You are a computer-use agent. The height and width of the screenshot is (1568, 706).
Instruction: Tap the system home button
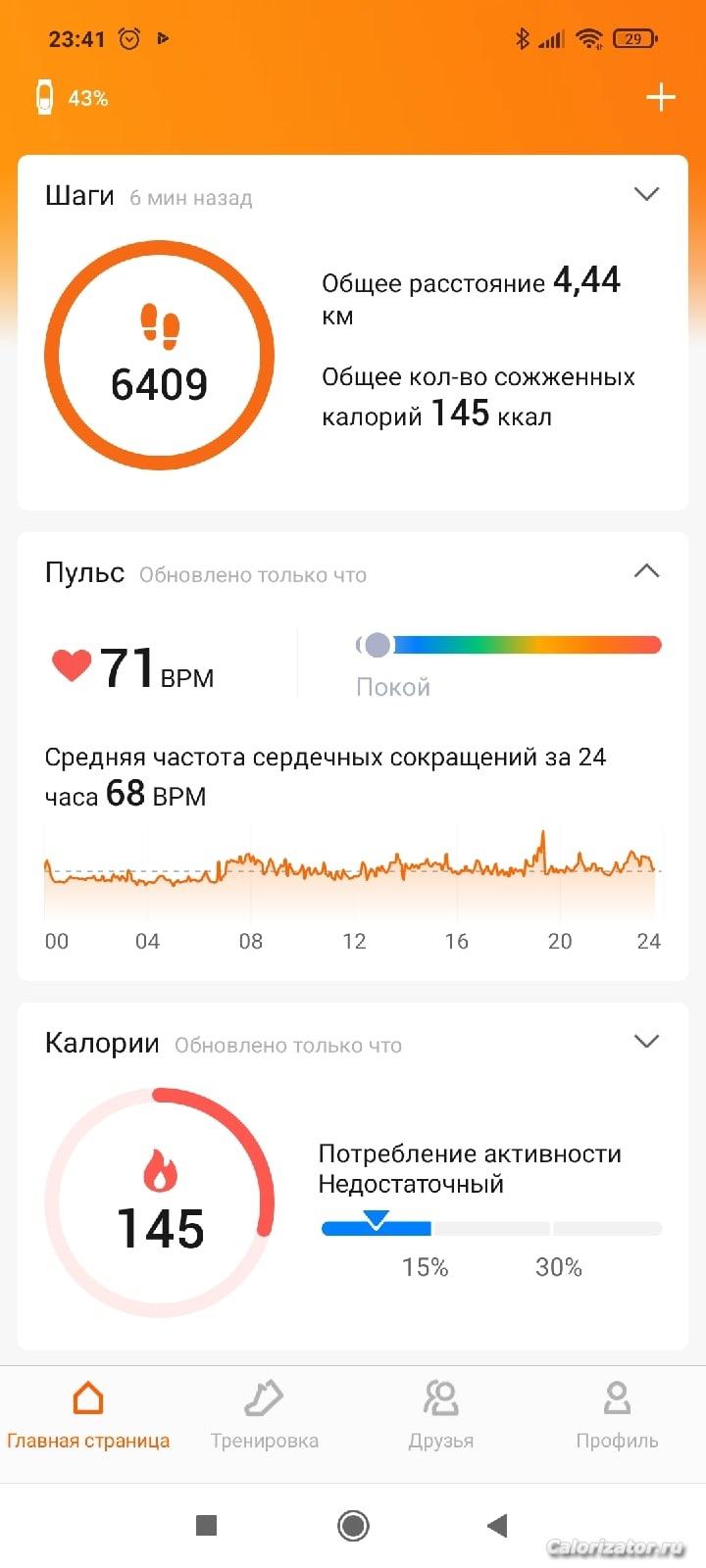[x=353, y=1525]
